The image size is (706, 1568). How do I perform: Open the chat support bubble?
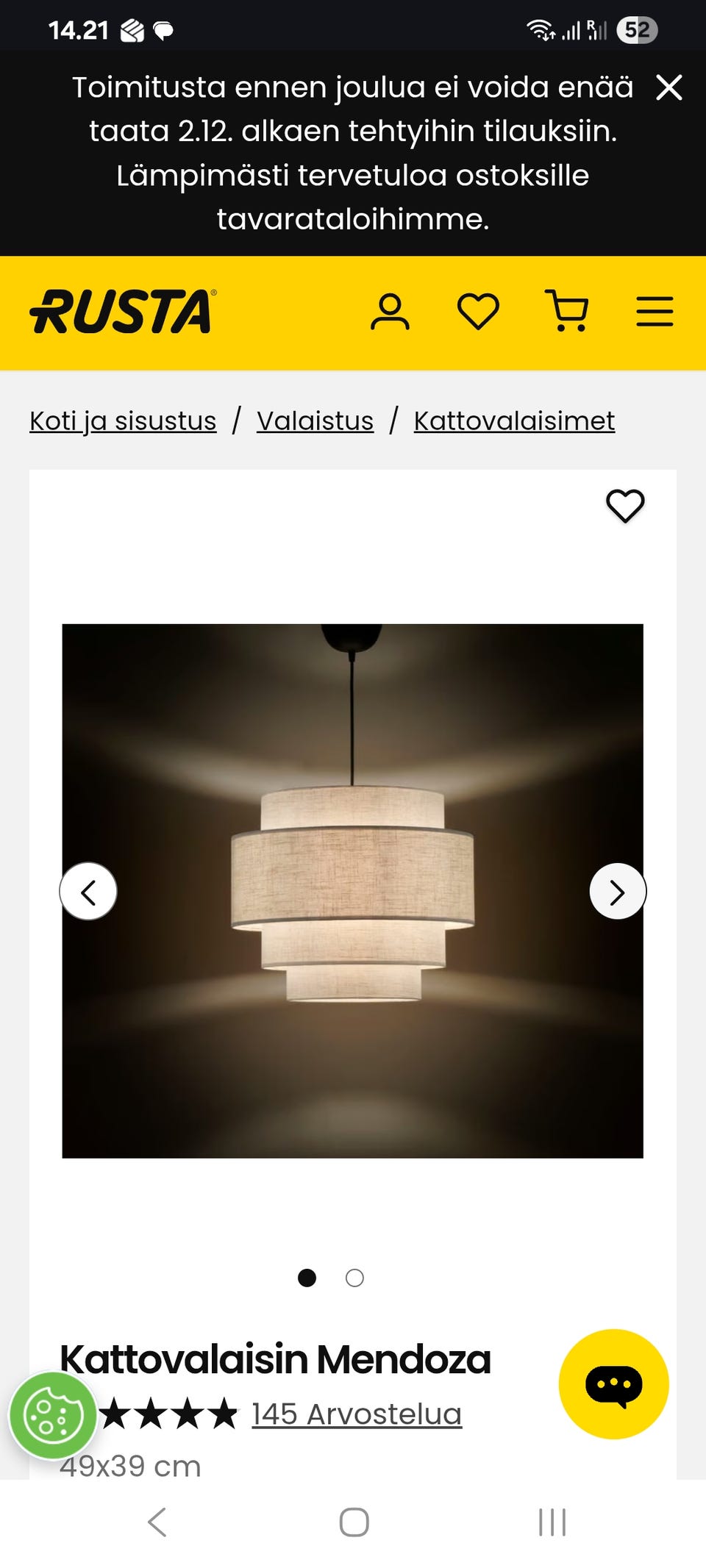click(614, 1384)
